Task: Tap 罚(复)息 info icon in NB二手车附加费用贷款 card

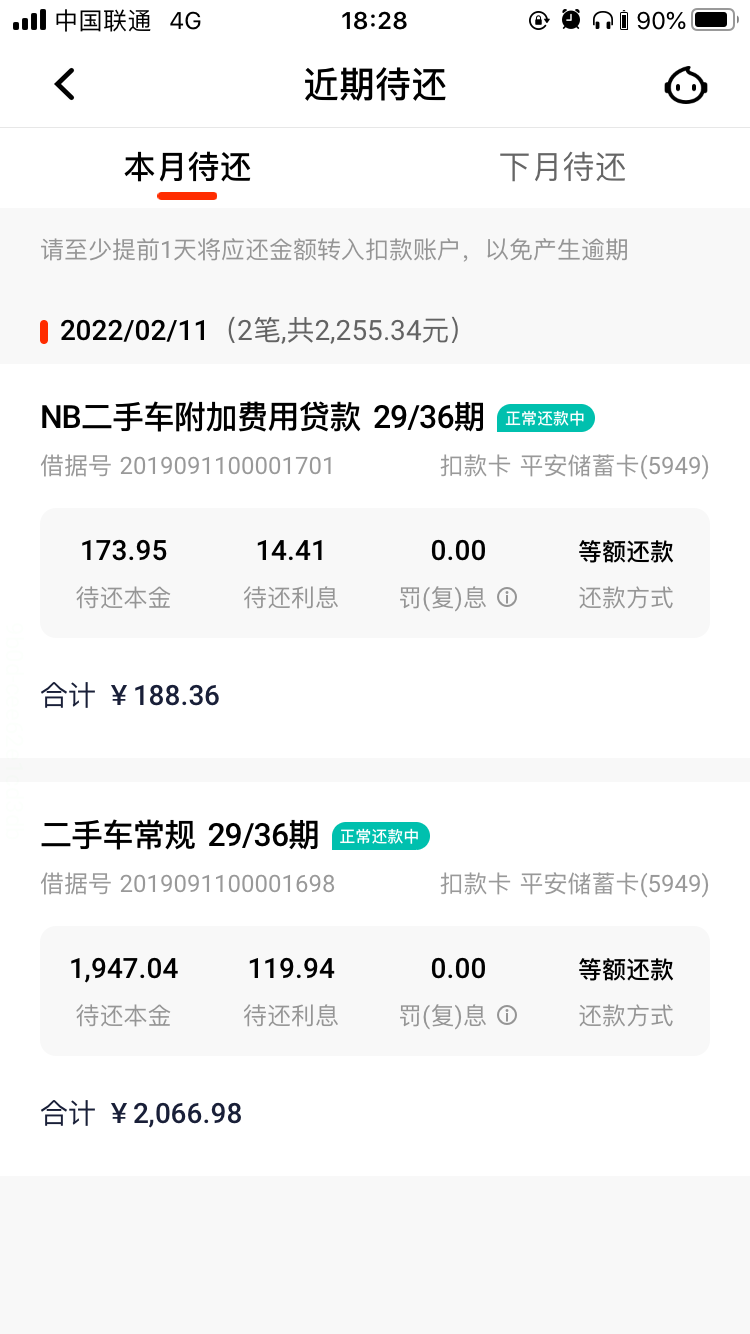Action: (x=507, y=598)
